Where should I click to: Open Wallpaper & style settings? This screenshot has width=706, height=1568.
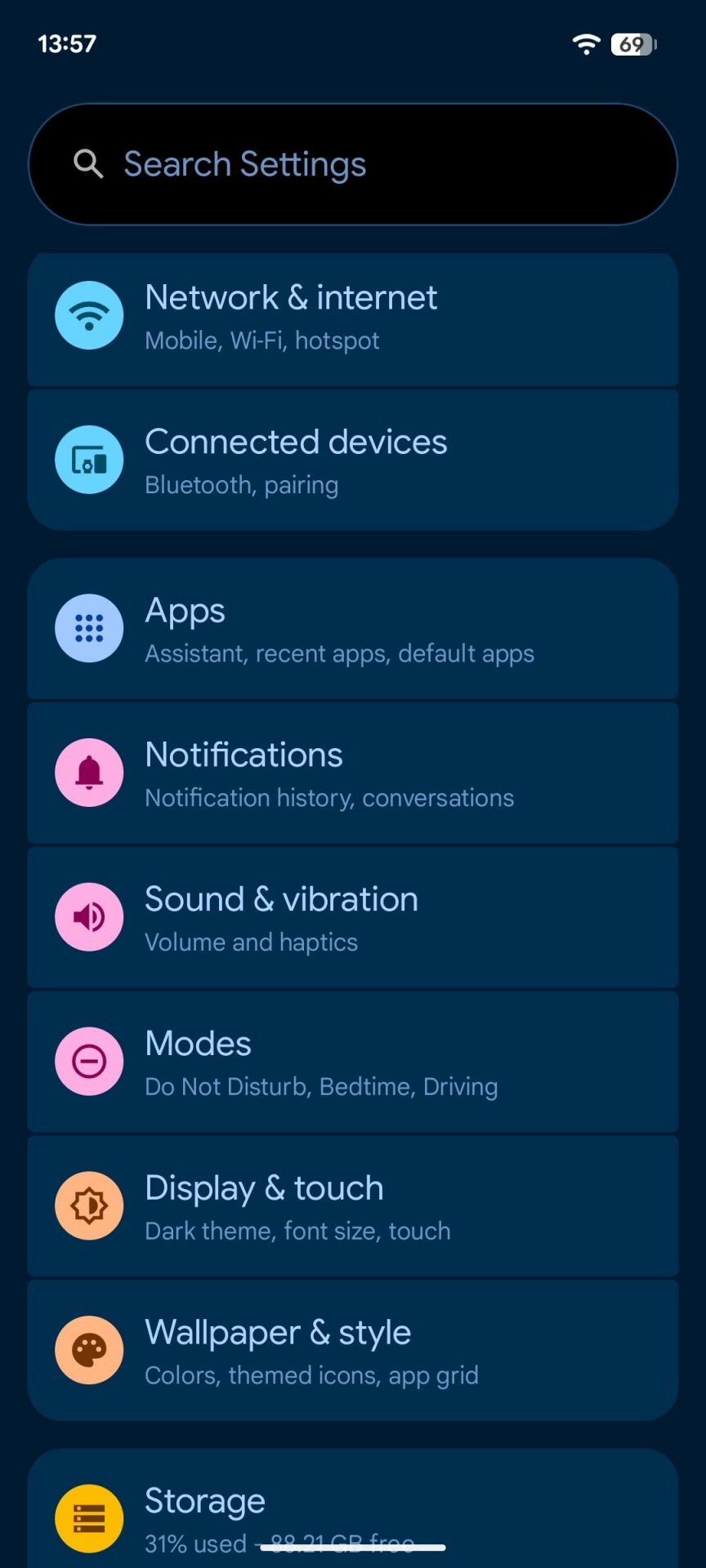tap(353, 1351)
